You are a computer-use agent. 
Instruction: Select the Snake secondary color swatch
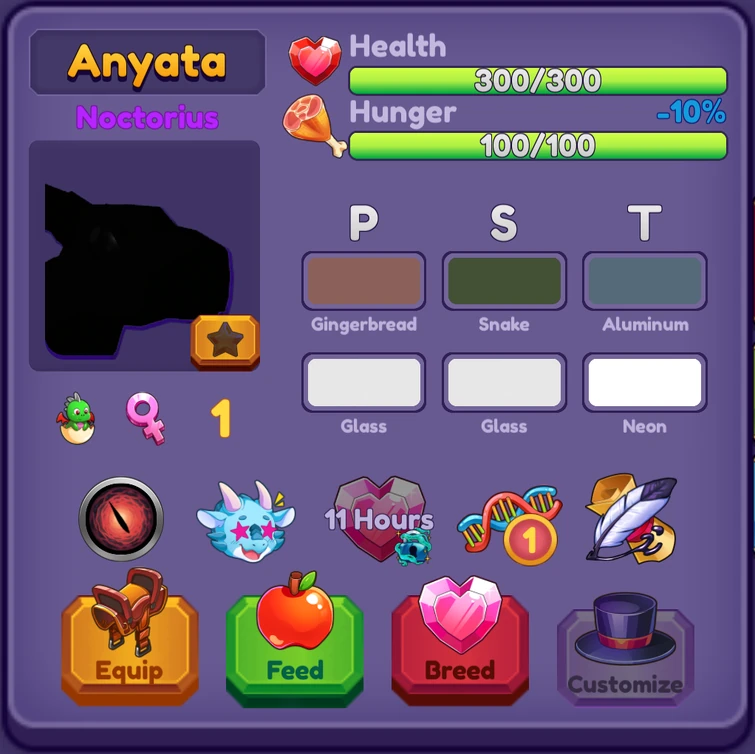[x=504, y=281]
